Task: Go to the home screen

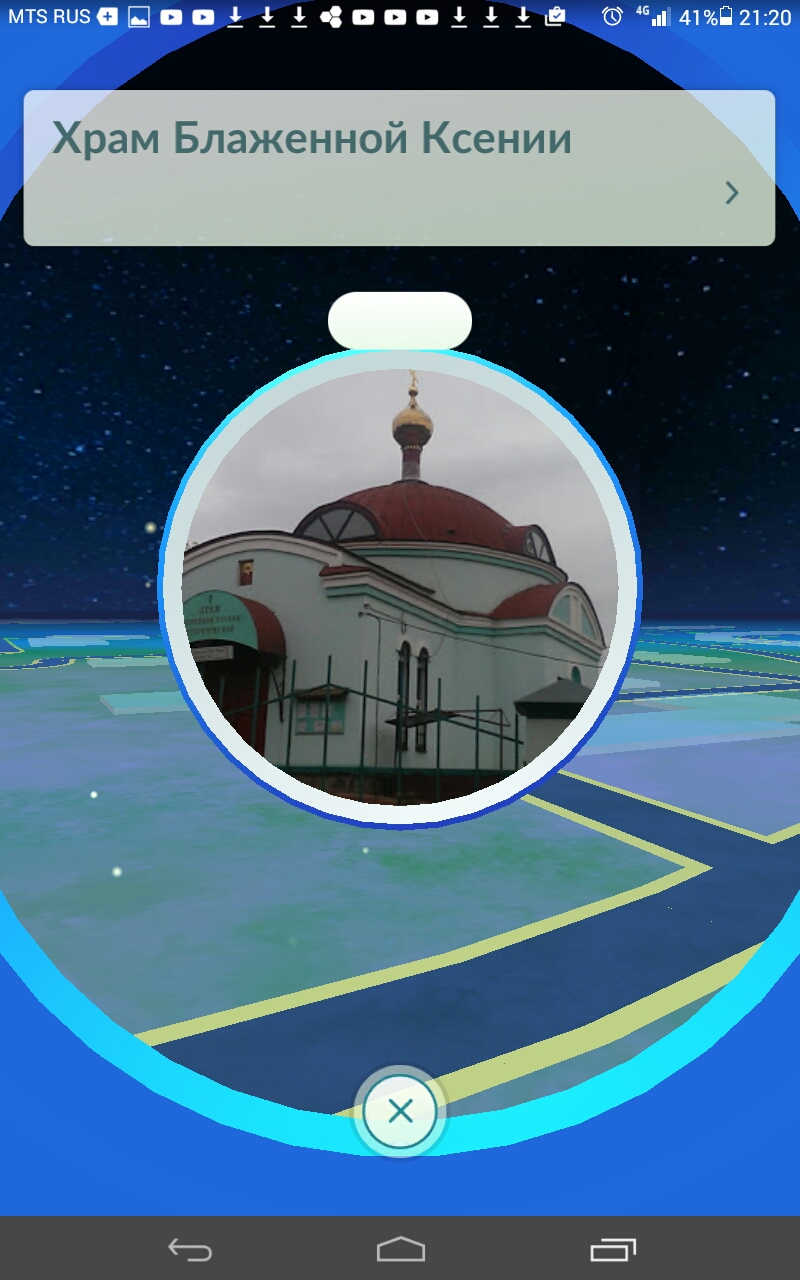Action: 400,1249
